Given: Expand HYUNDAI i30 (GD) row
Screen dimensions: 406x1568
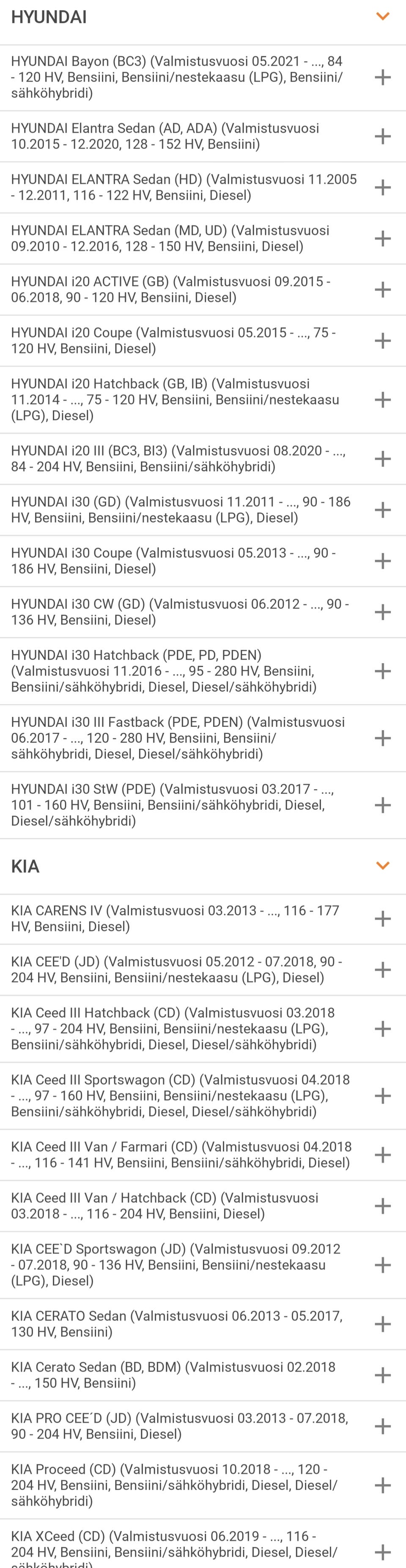Looking at the screenshot, I should [382, 510].
